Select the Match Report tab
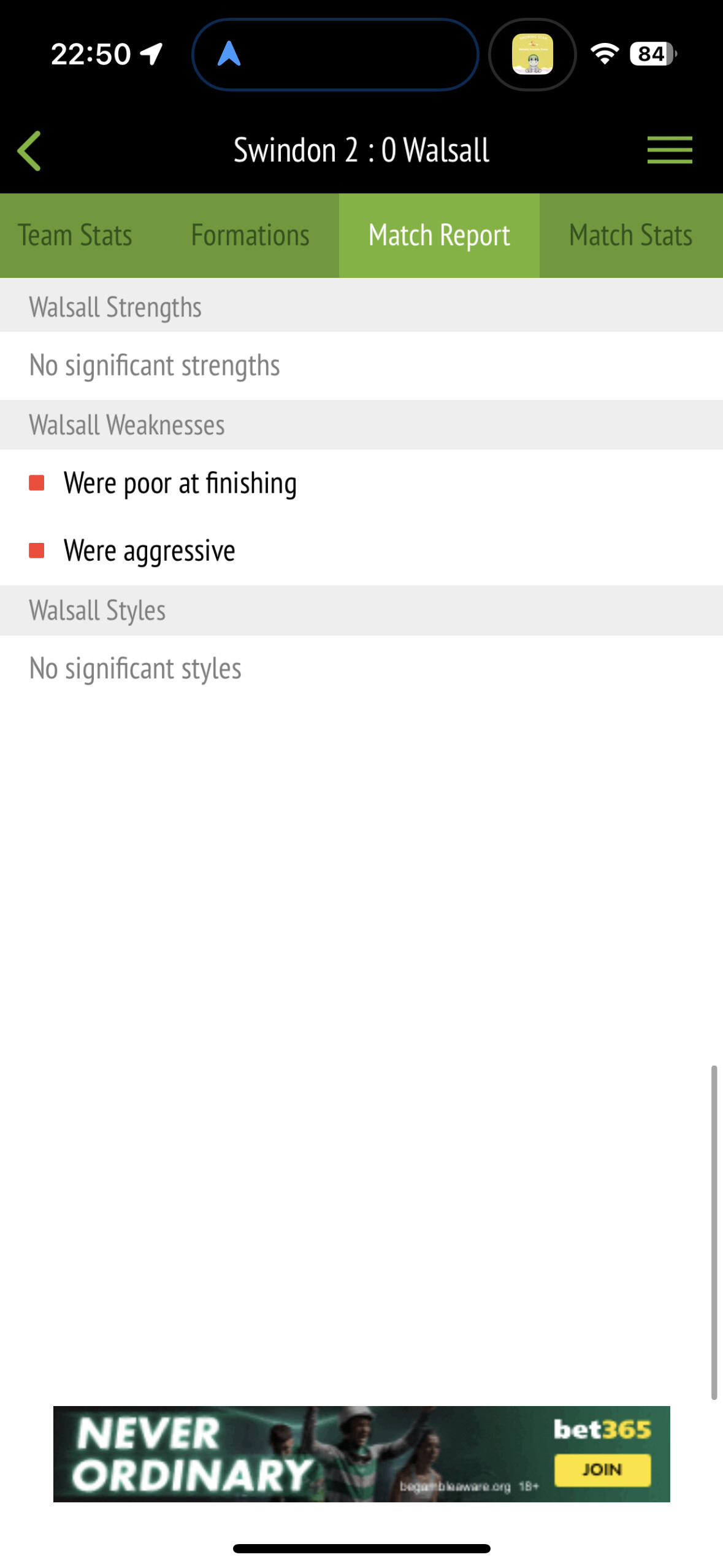 coord(439,236)
